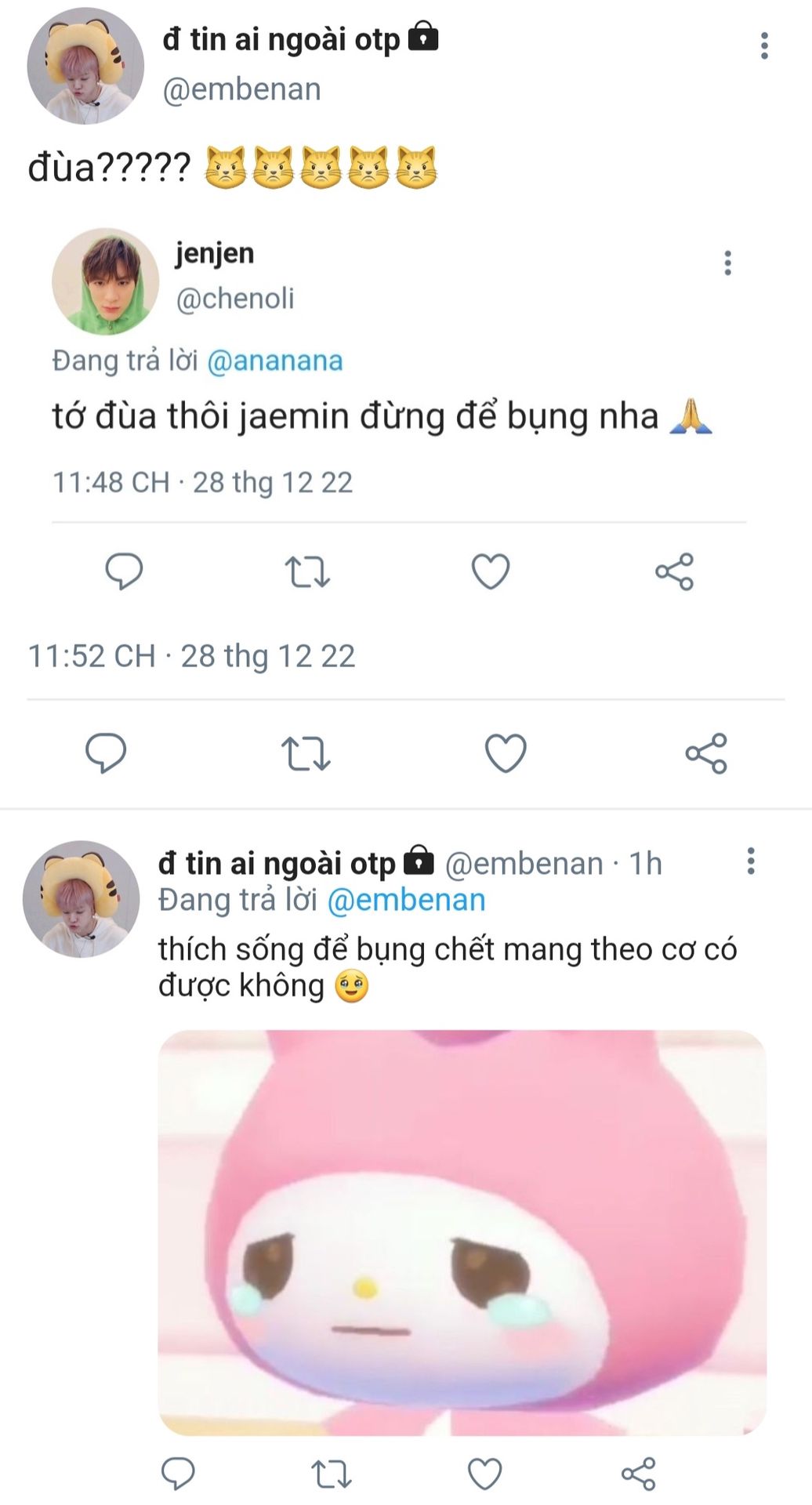Share jenjen's quoted tweet
Viewport: 812px width, 1505px height.
click(675, 571)
